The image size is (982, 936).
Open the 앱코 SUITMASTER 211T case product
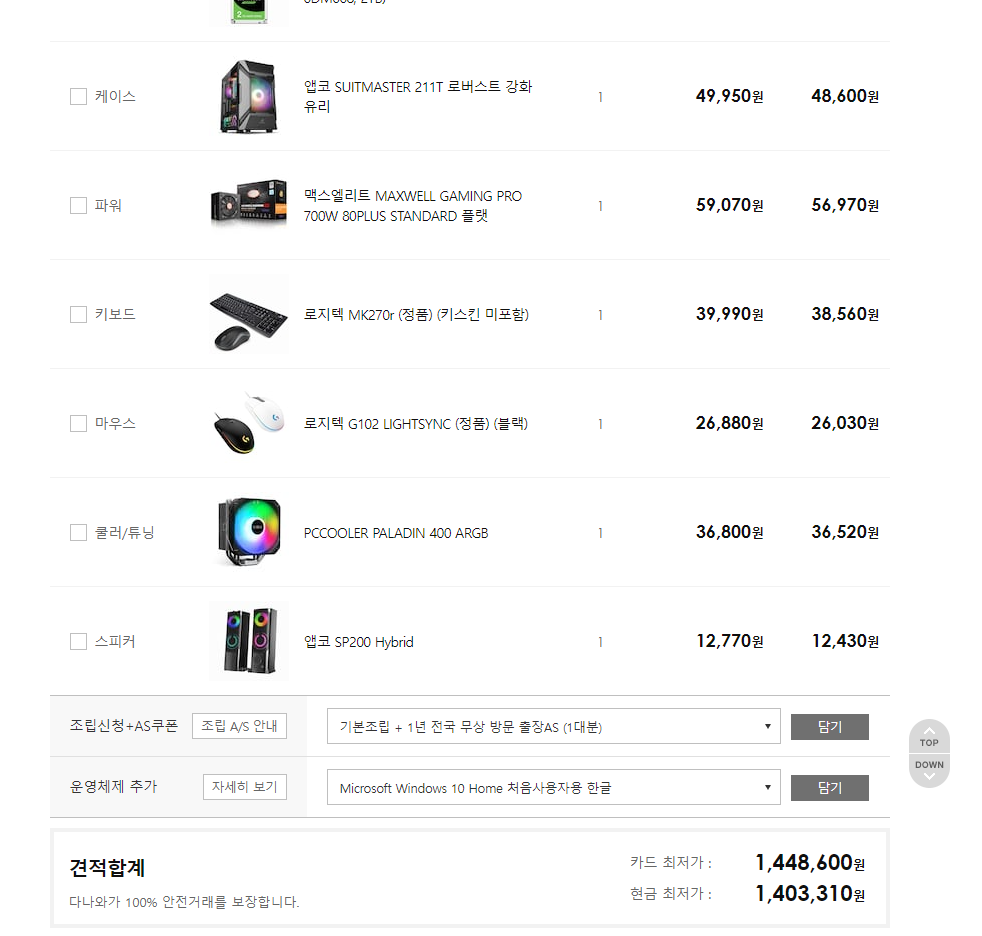(418, 96)
